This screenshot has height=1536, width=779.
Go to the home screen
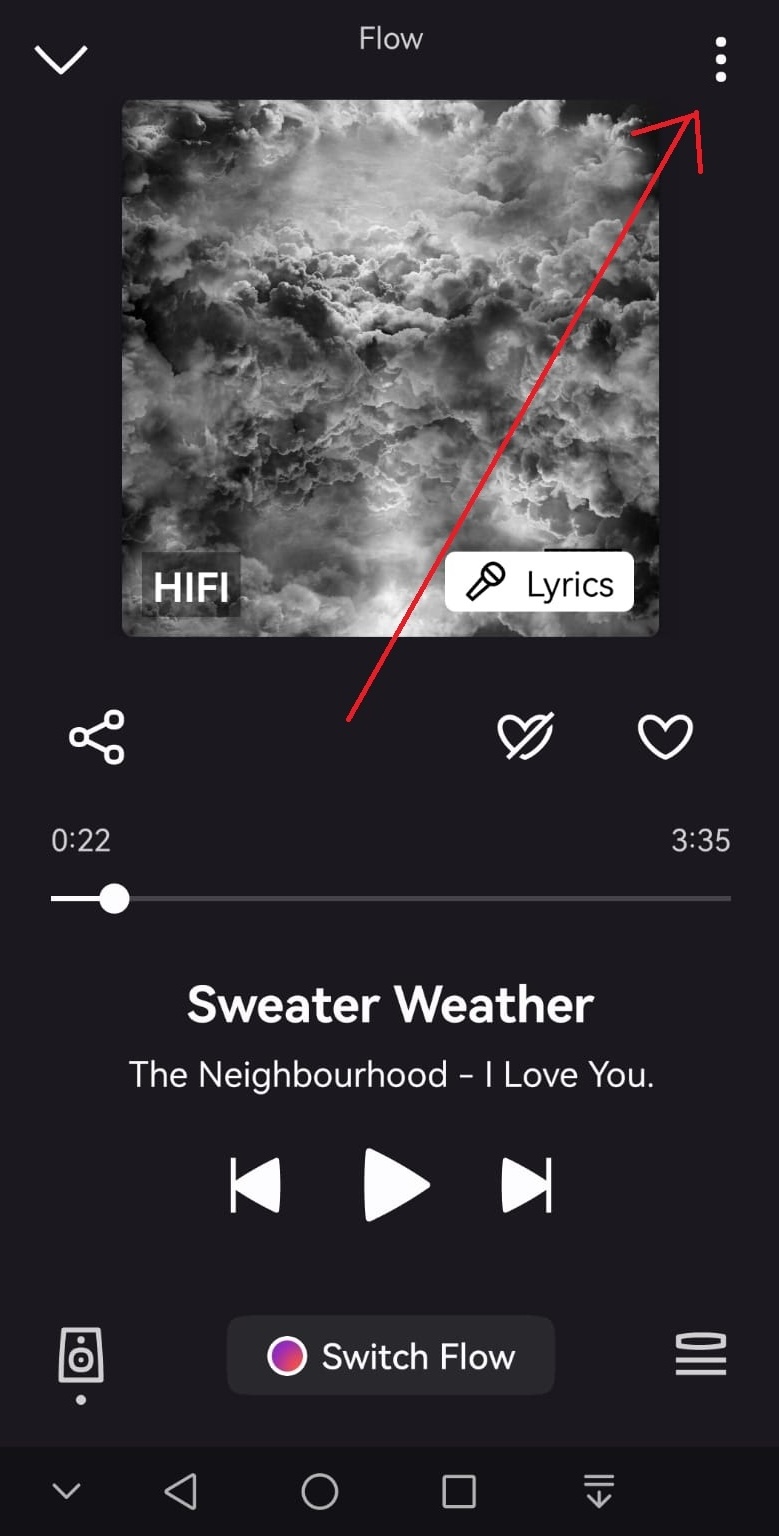[320, 1491]
